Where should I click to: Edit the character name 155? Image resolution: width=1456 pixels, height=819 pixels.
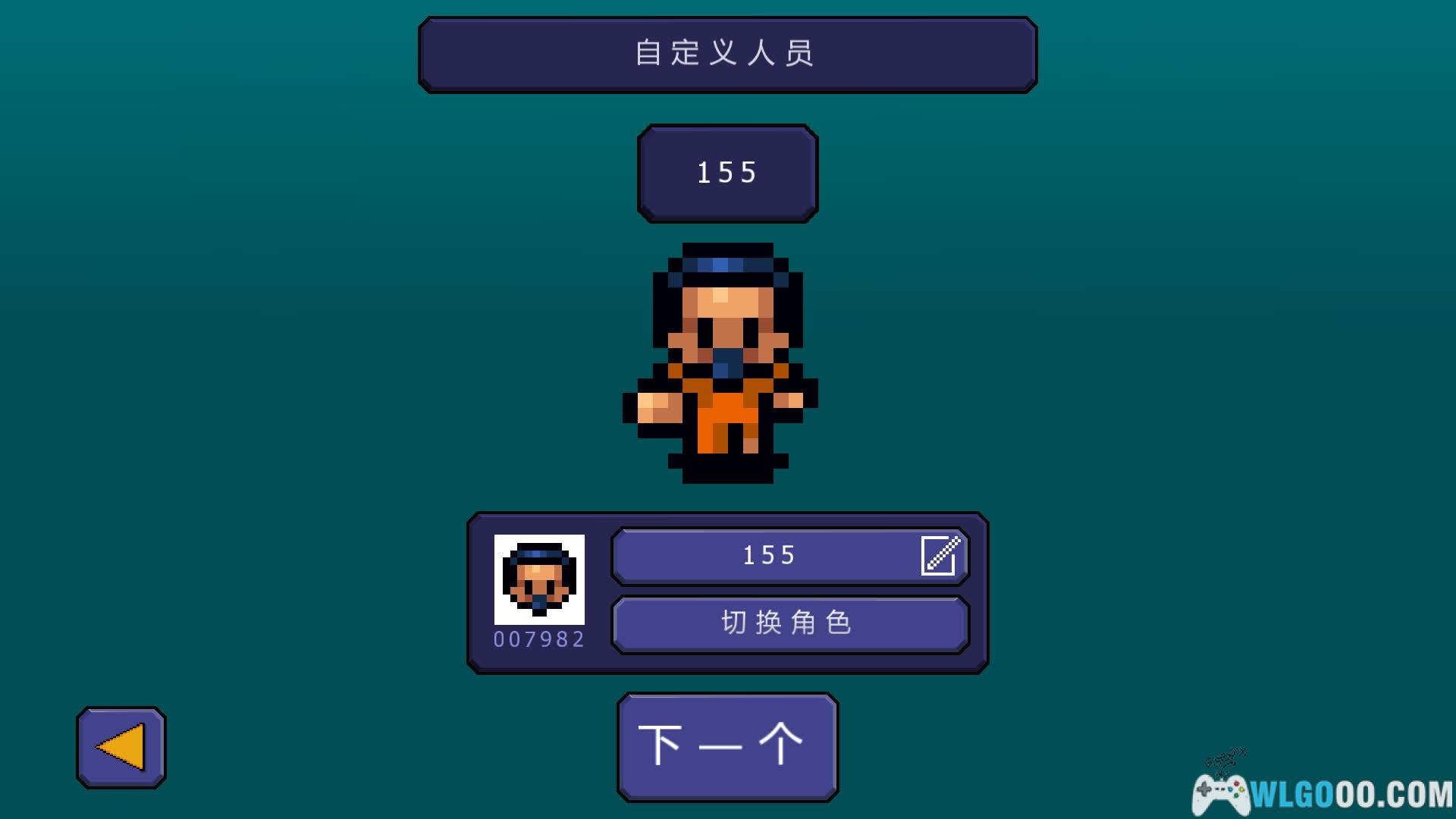coord(940,556)
